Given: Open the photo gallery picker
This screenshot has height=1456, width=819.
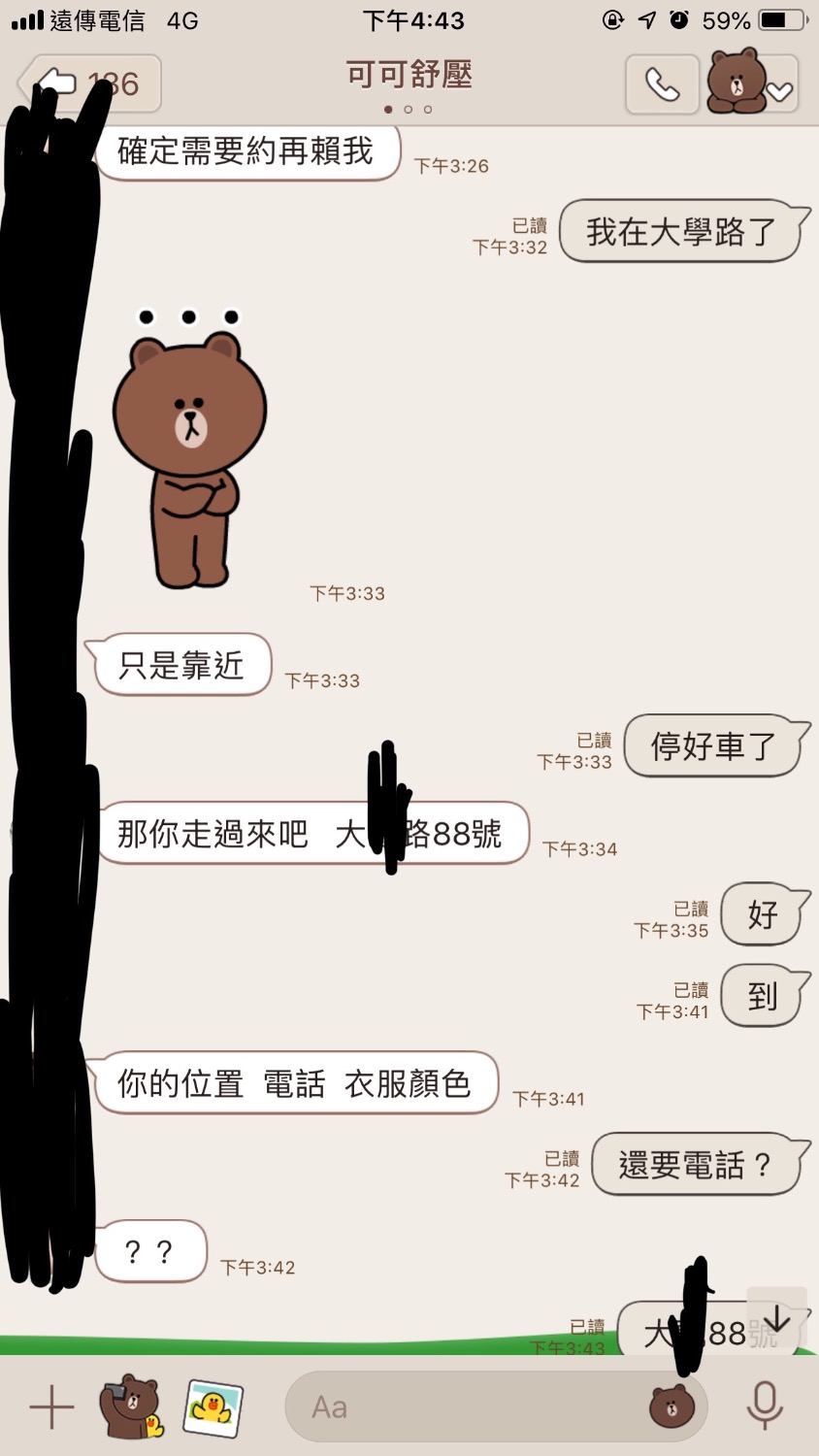Looking at the screenshot, I should (x=212, y=1406).
